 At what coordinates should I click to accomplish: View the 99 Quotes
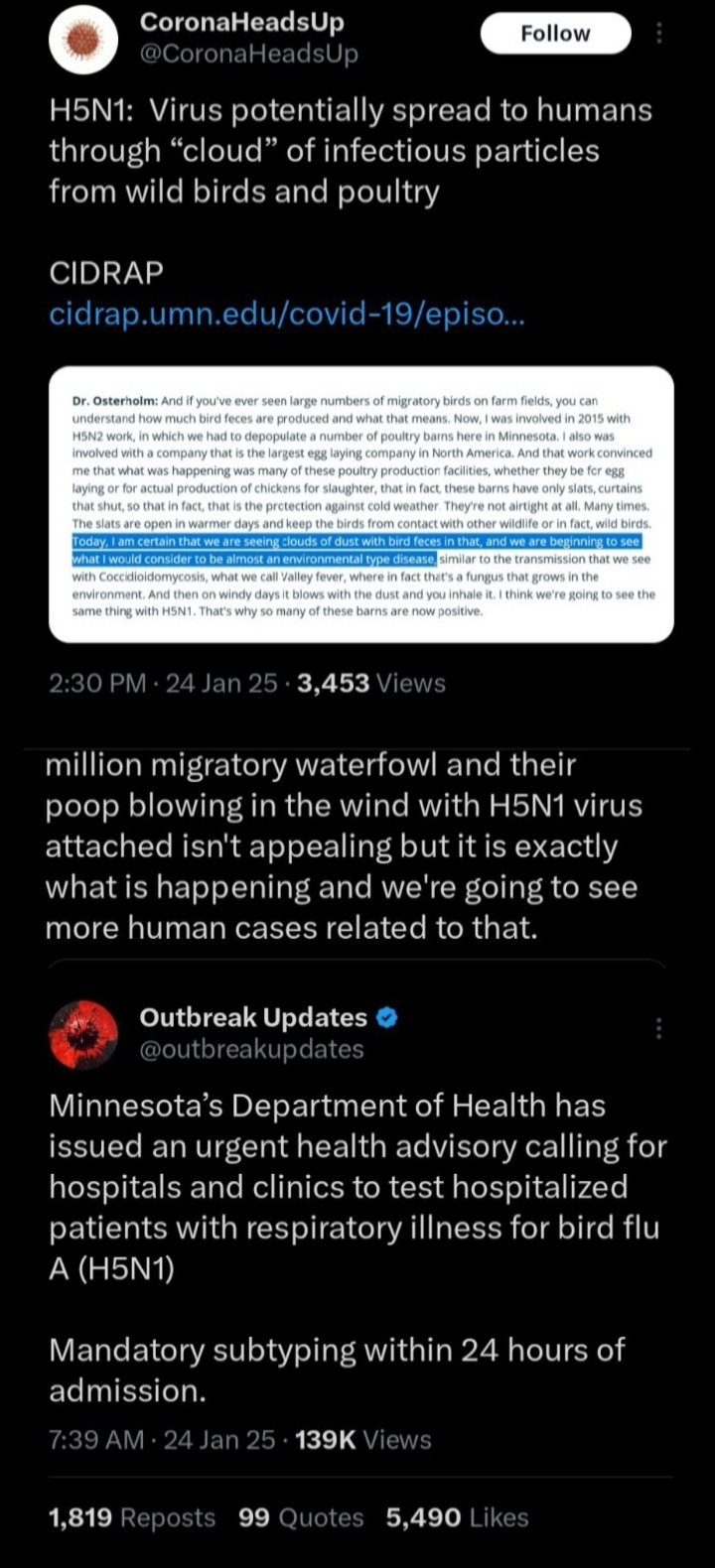click(301, 1517)
